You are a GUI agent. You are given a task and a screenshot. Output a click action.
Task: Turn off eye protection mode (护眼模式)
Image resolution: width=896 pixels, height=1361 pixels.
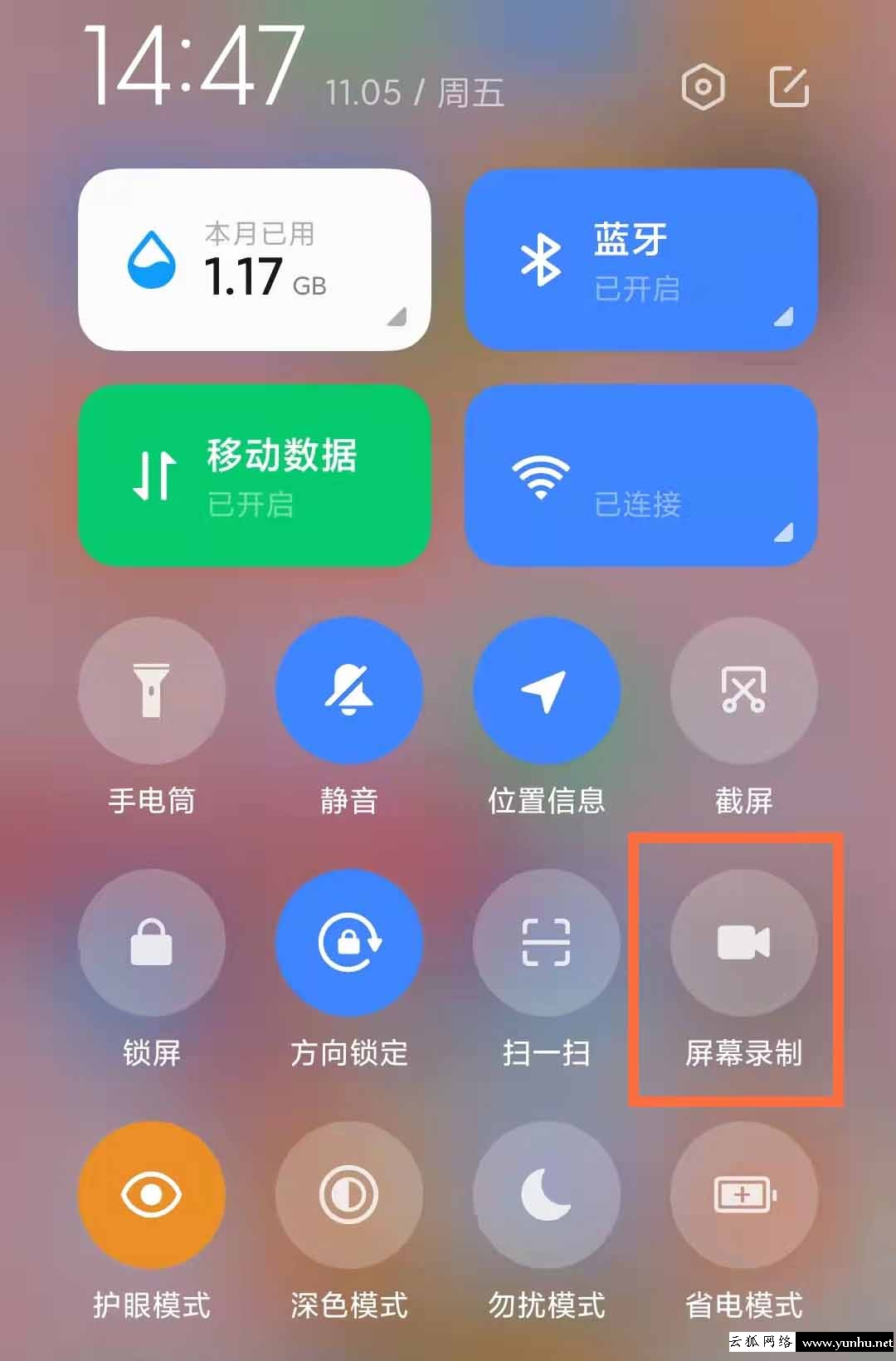(x=152, y=1195)
